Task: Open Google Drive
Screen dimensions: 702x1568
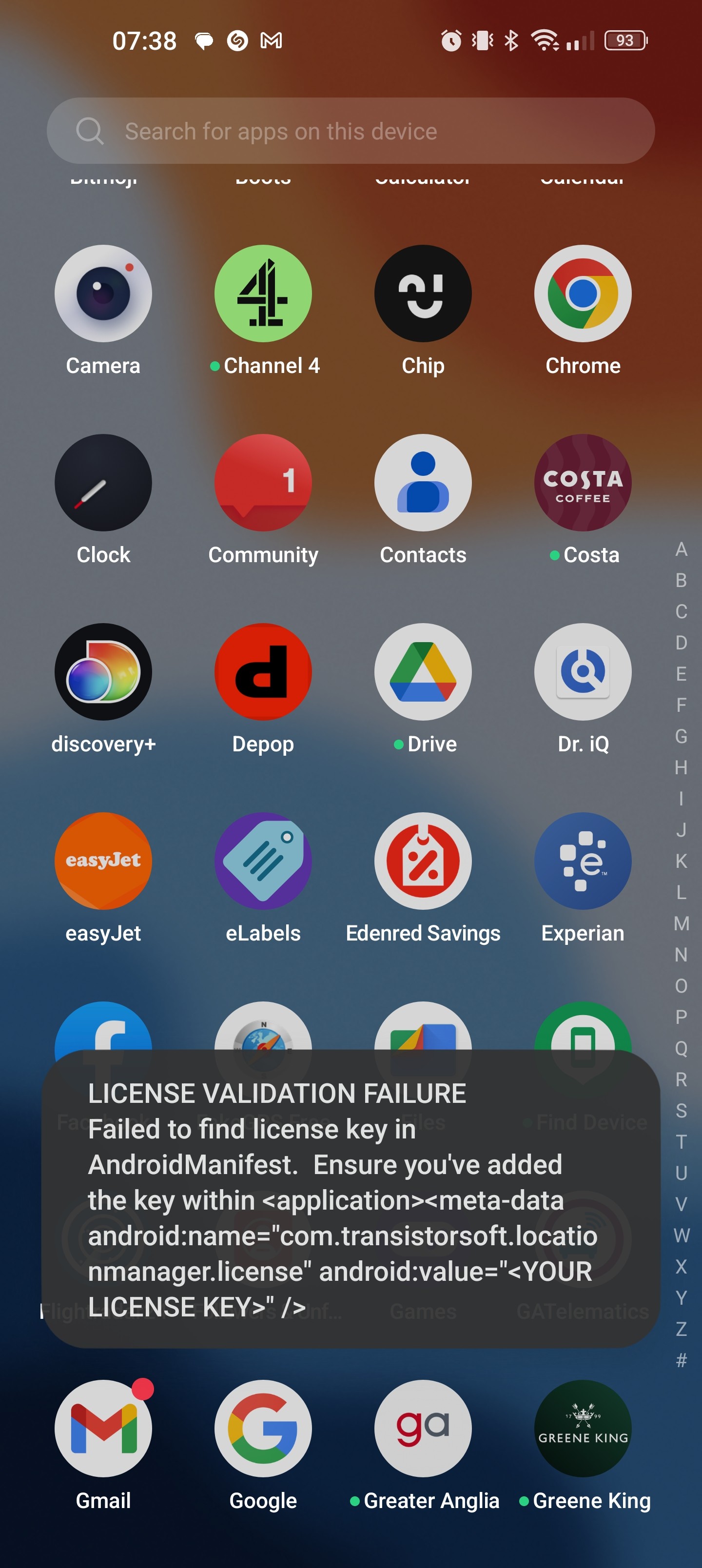Action: [423, 671]
